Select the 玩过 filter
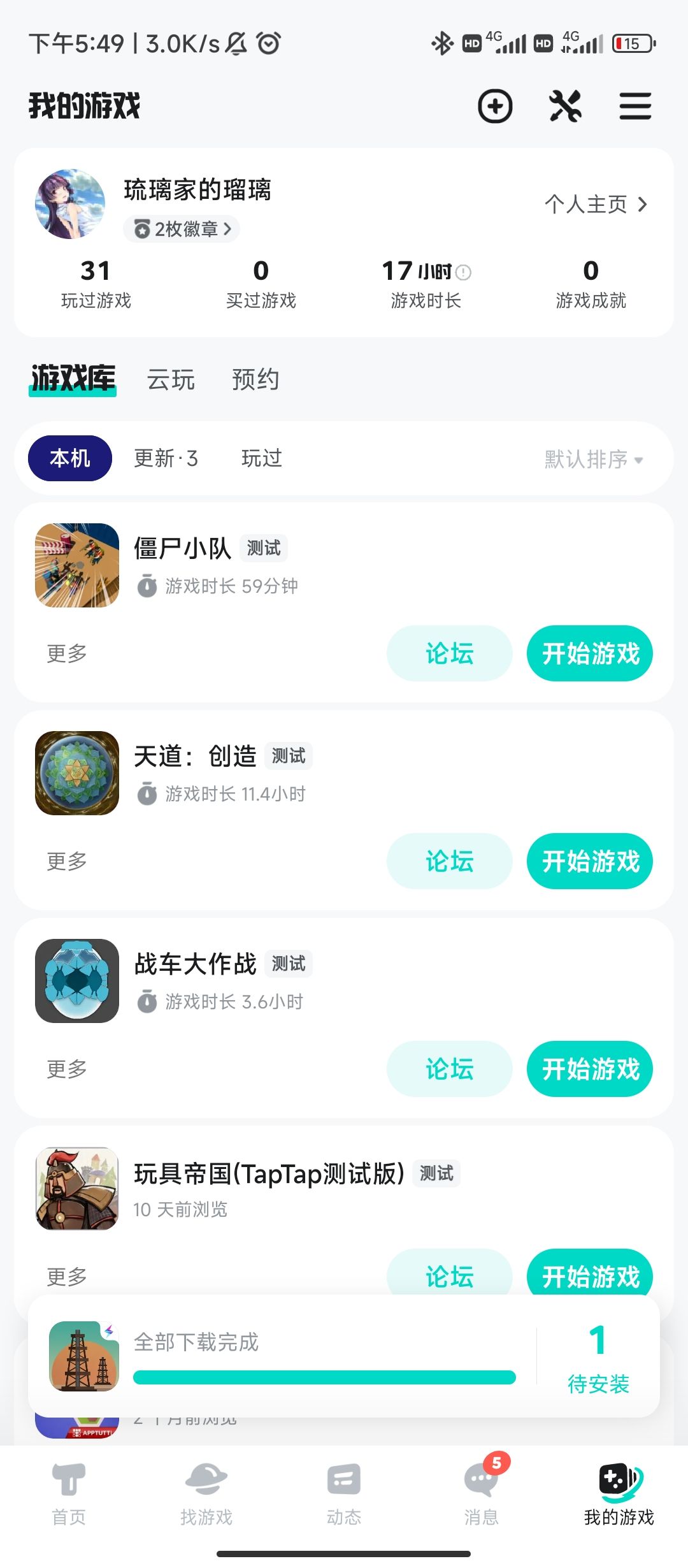This screenshot has width=688, height=1568. 261,458
